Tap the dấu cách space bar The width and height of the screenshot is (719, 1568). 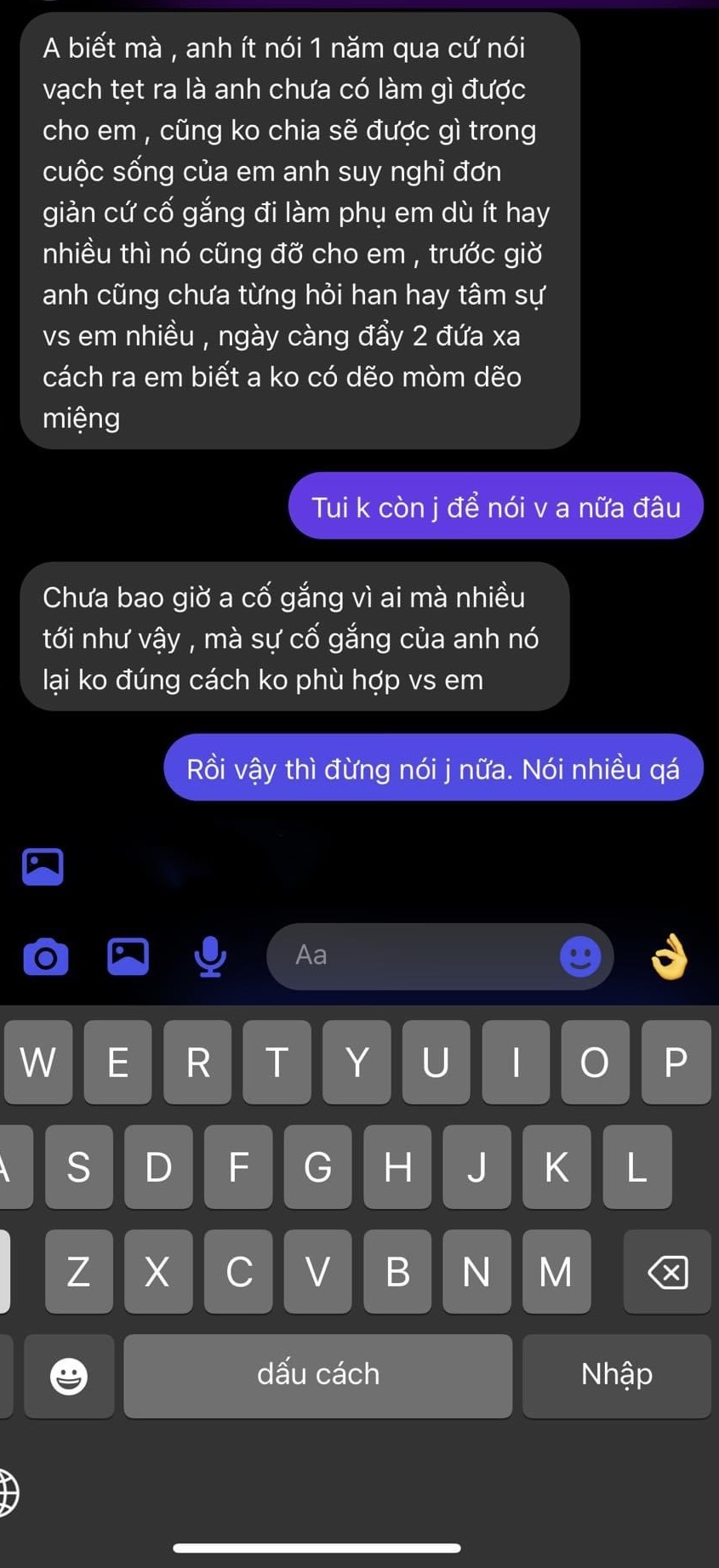317,1375
